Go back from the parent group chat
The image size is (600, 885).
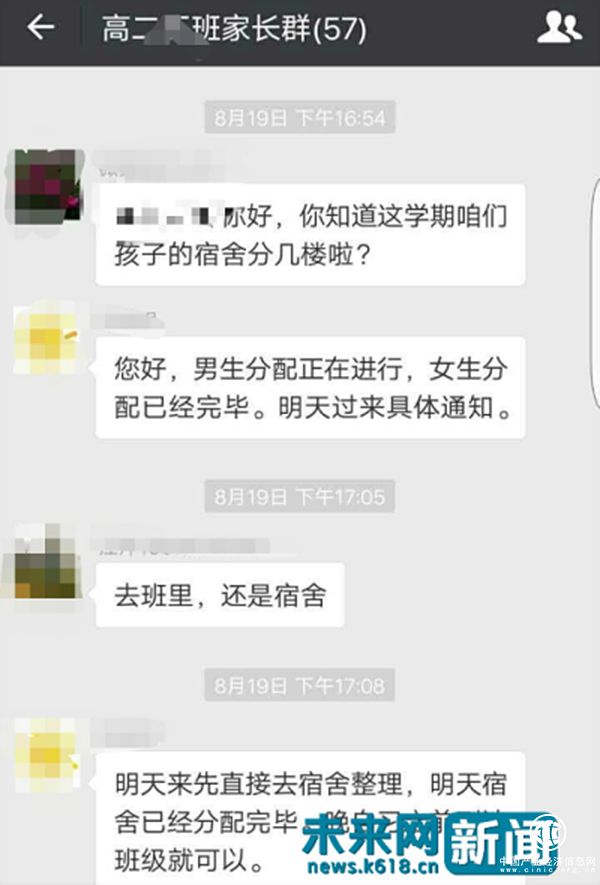click(x=40, y=28)
